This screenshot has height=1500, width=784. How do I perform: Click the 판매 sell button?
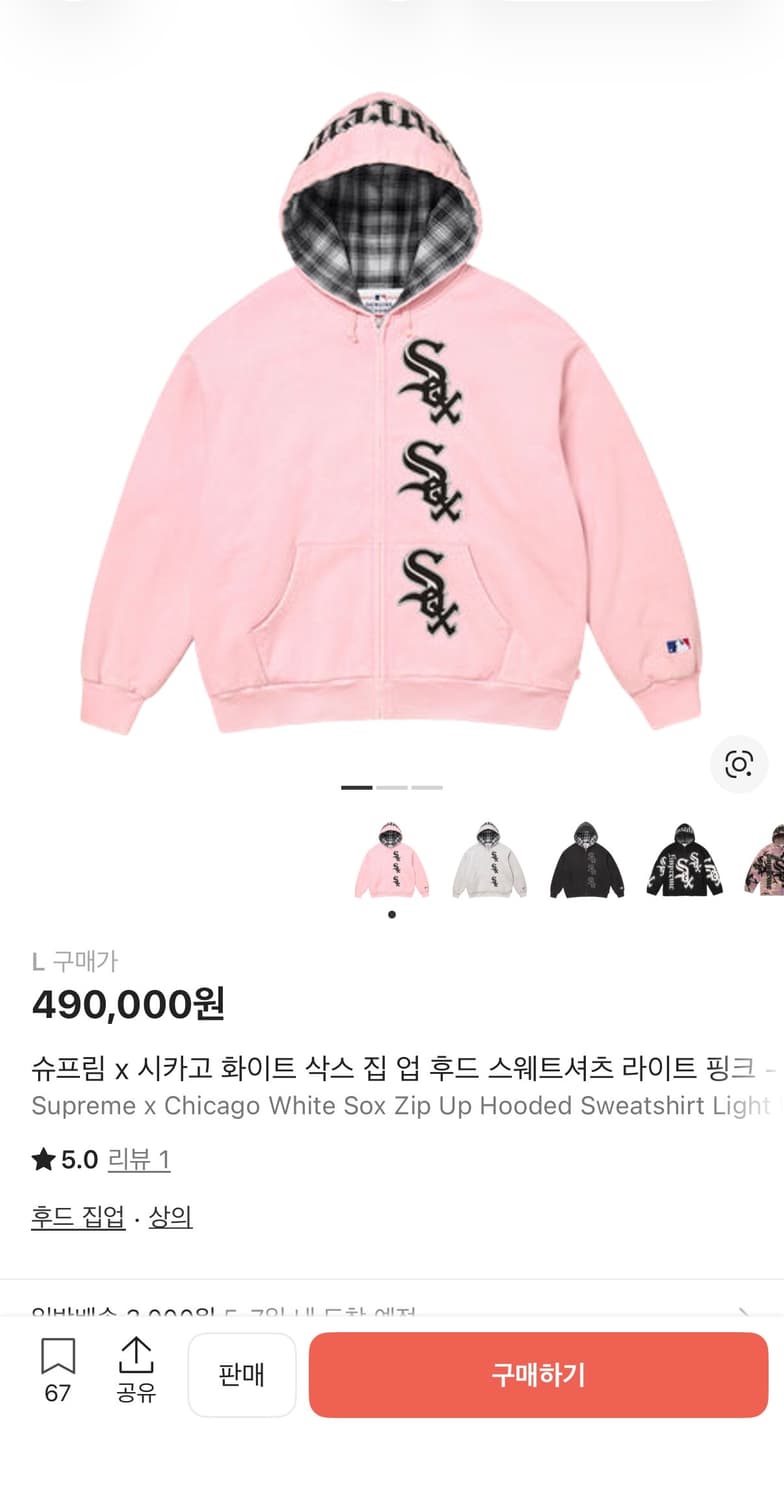pos(242,1375)
